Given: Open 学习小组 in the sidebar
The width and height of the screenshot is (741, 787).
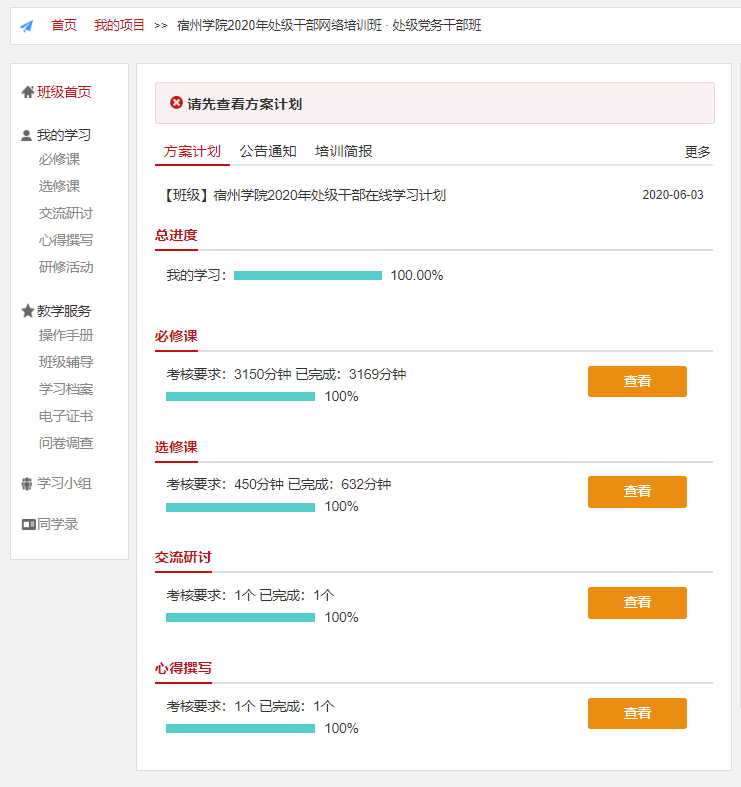Looking at the screenshot, I should click(64, 483).
